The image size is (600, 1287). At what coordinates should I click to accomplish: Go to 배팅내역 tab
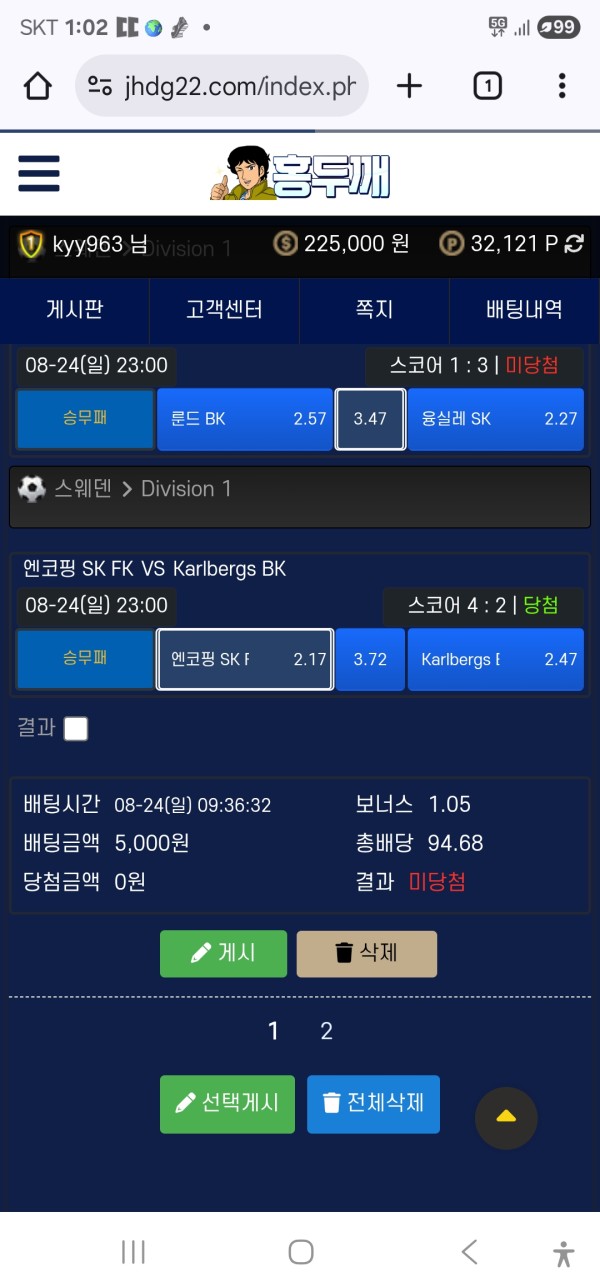click(524, 309)
